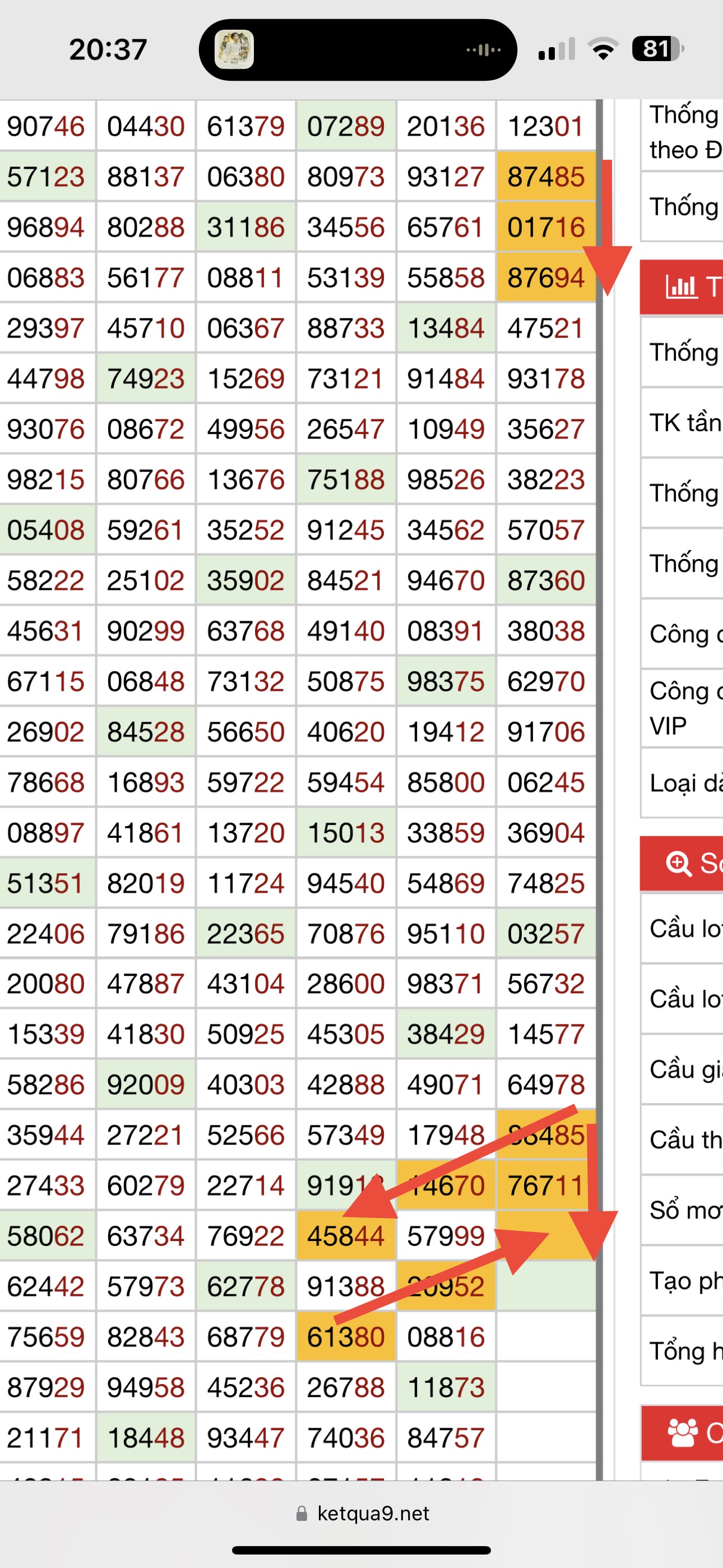This screenshot has width=723, height=1568.
Task: Open the 'Thống theo Đ' sidebar link
Action: point(684,133)
